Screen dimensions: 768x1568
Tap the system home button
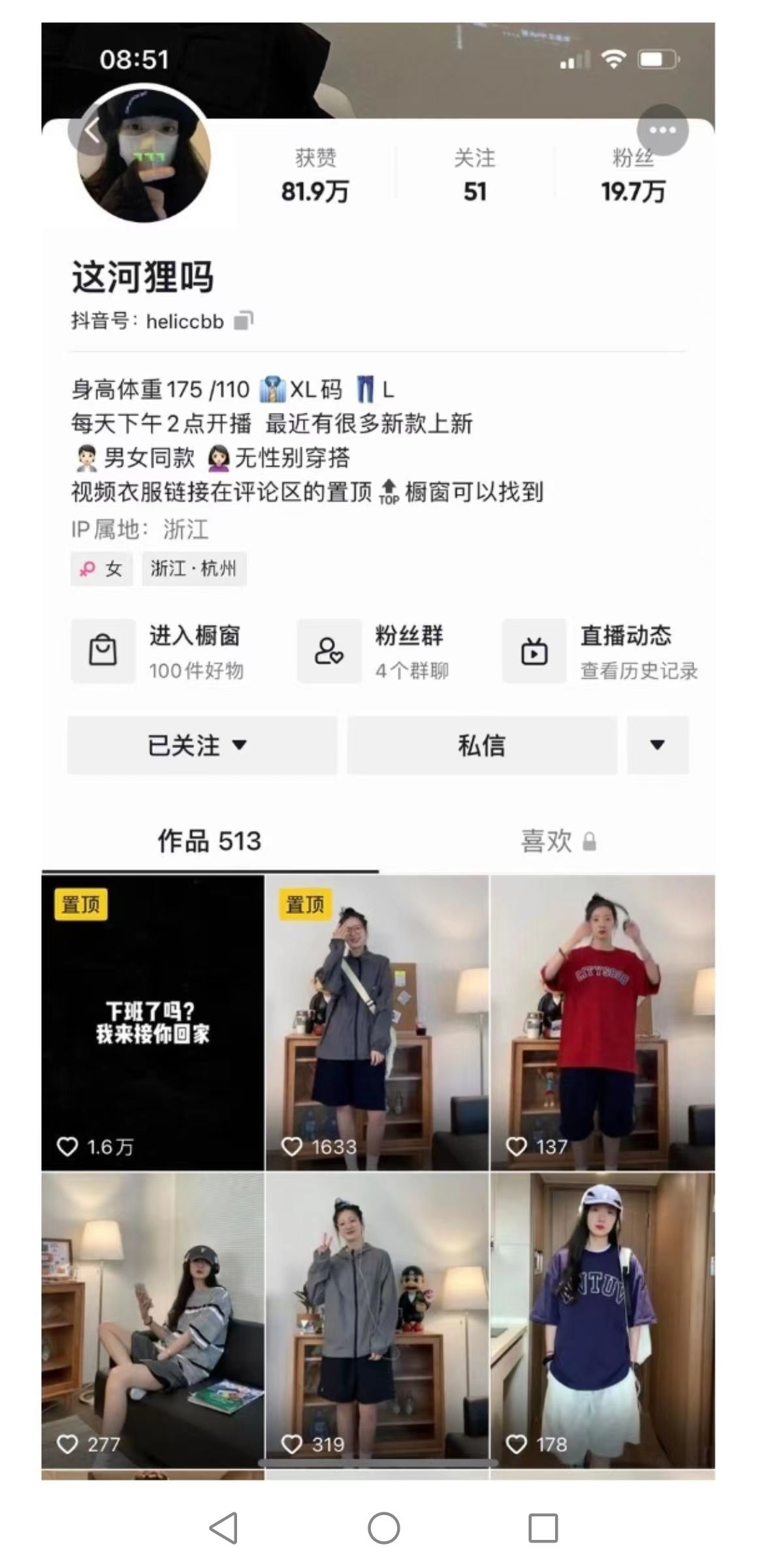383,1528
